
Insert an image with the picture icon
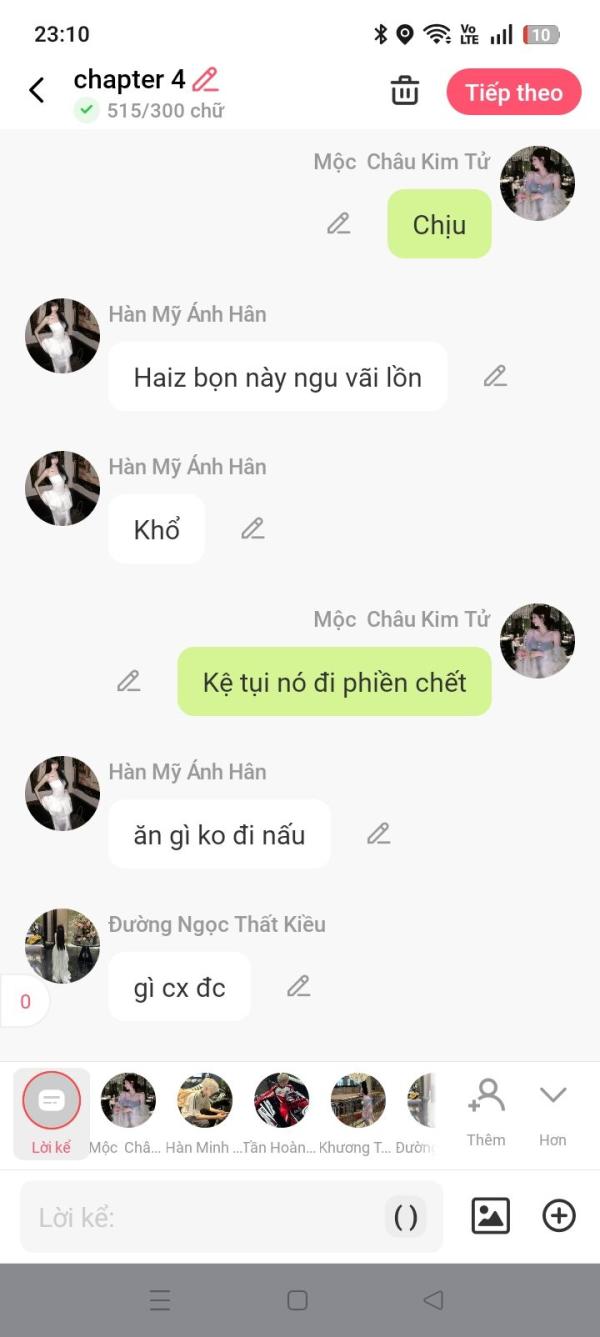(x=490, y=1216)
